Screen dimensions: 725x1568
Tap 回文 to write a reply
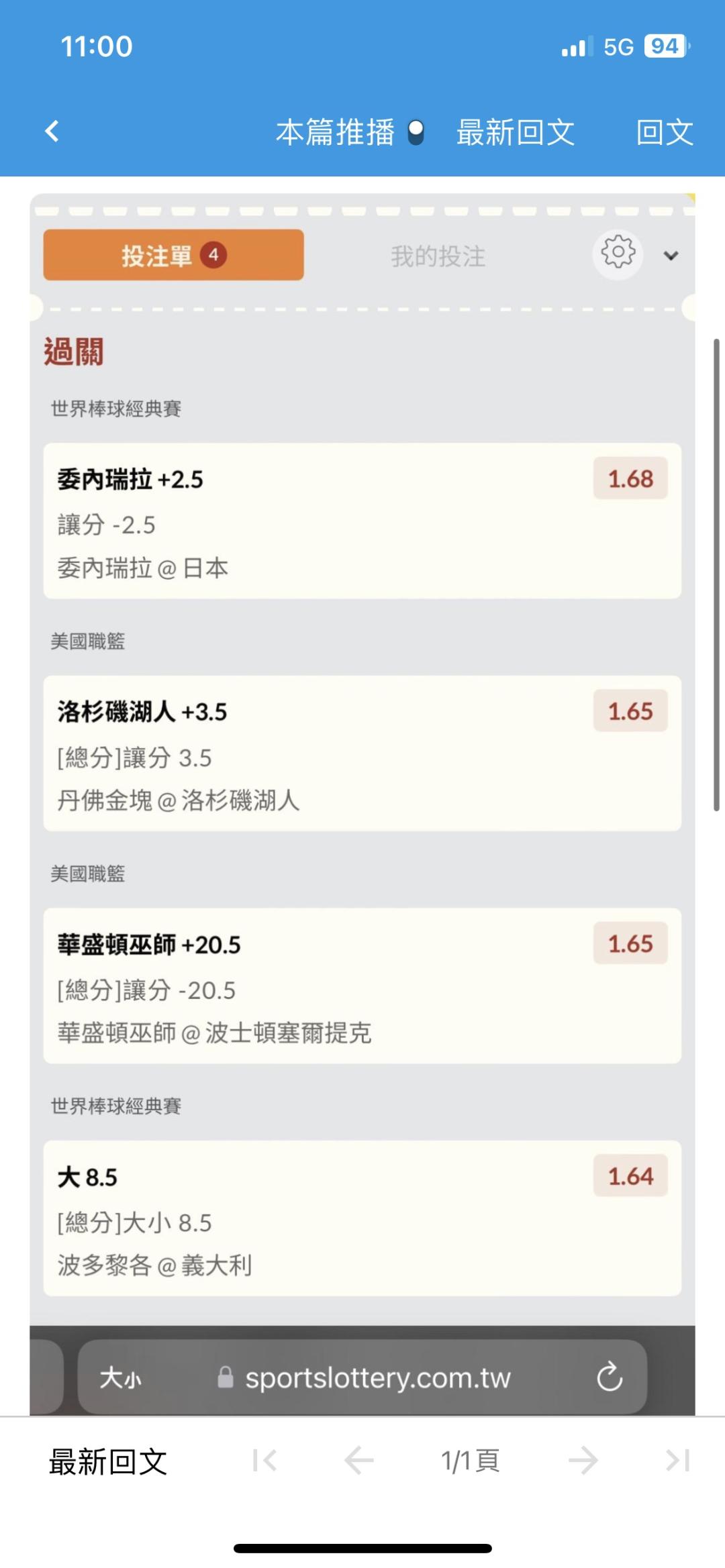tap(664, 132)
